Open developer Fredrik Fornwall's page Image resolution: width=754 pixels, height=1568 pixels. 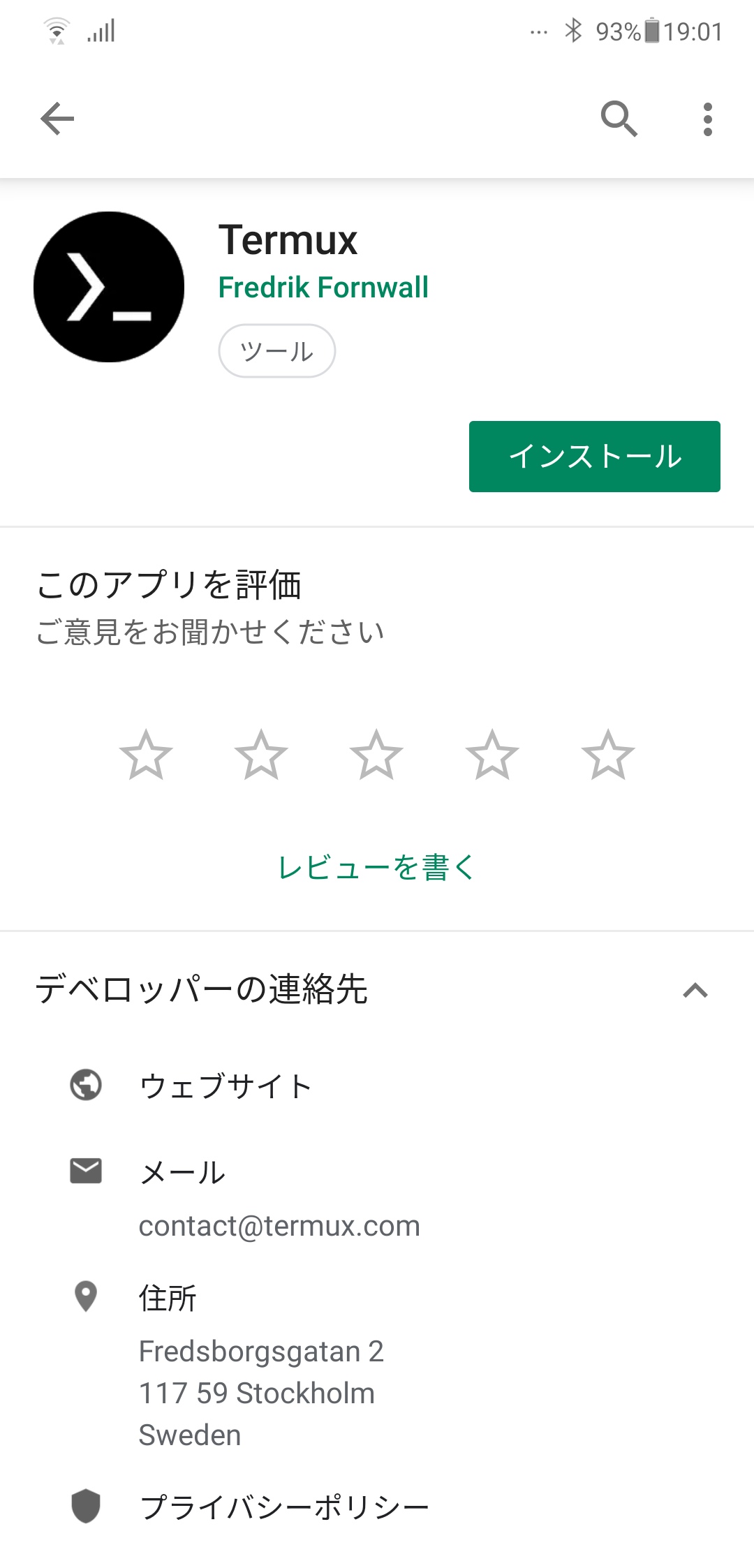click(x=323, y=288)
